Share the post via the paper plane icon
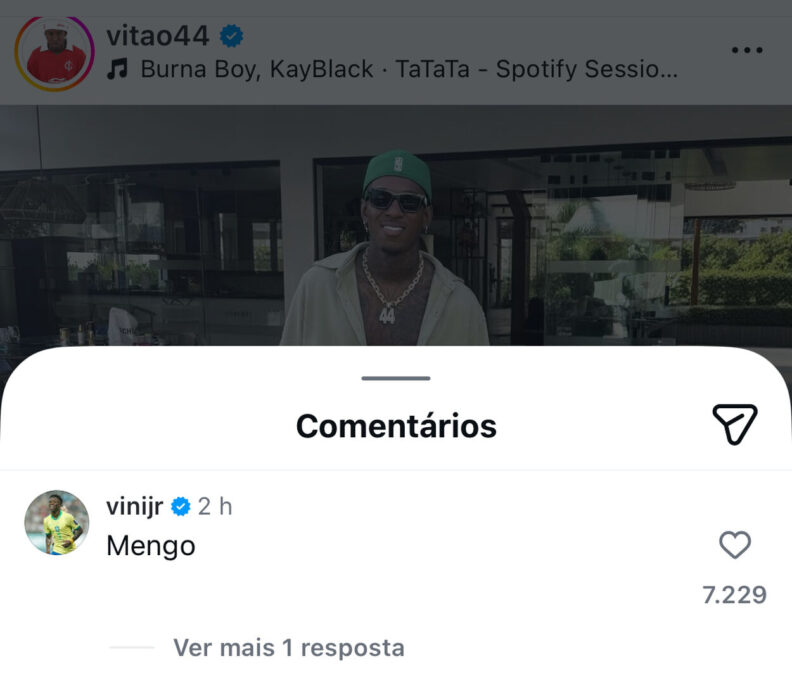This screenshot has height=675, width=792. click(x=734, y=425)
